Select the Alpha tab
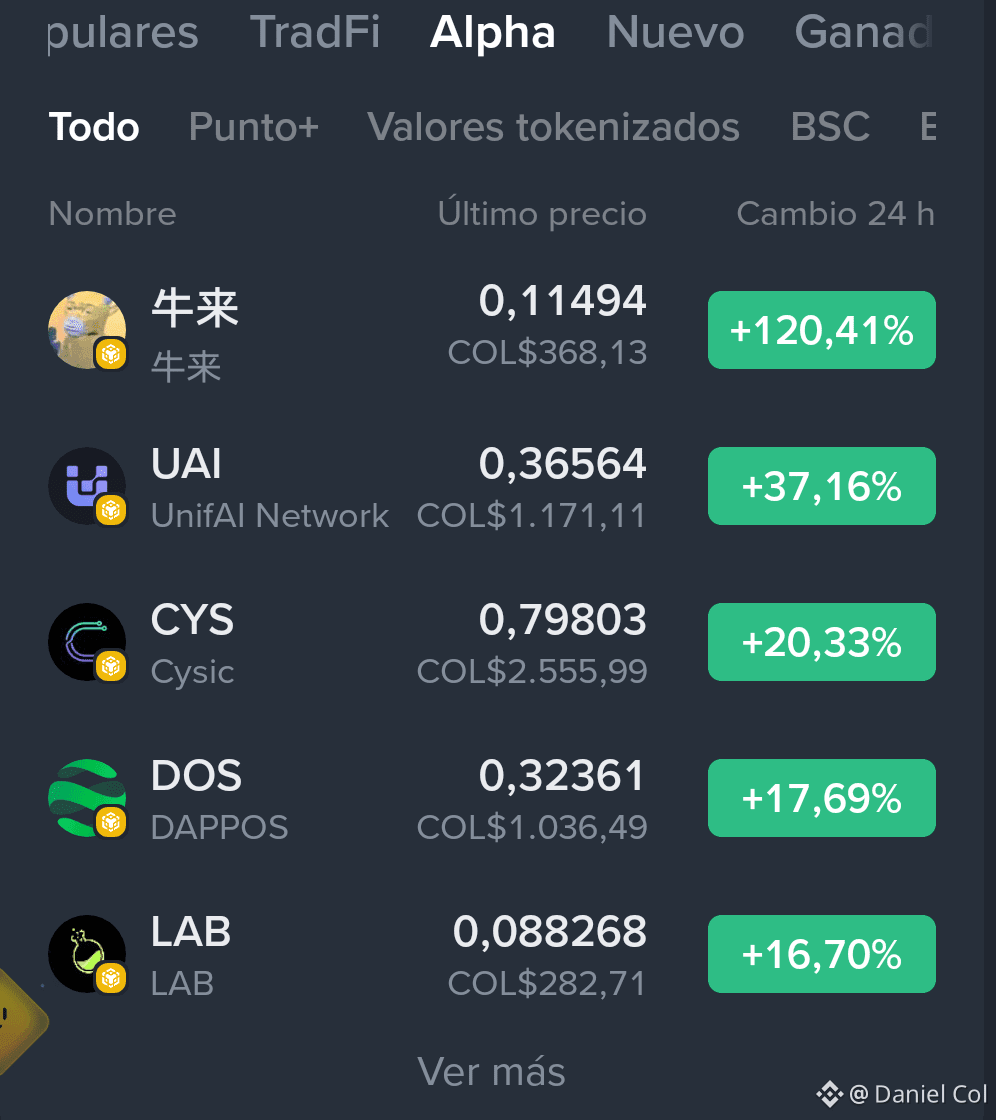The width and height of the screenshot is (996, 1120). click(x=492, y=32)
